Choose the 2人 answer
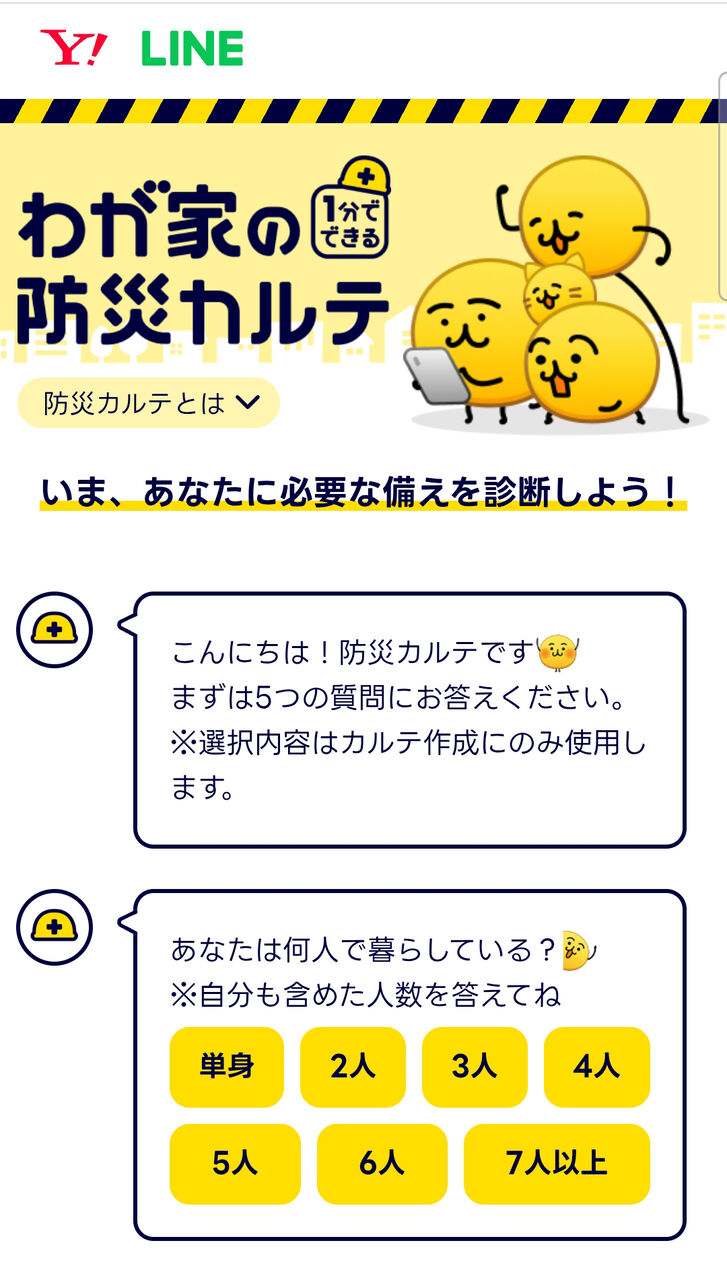 352,1067
